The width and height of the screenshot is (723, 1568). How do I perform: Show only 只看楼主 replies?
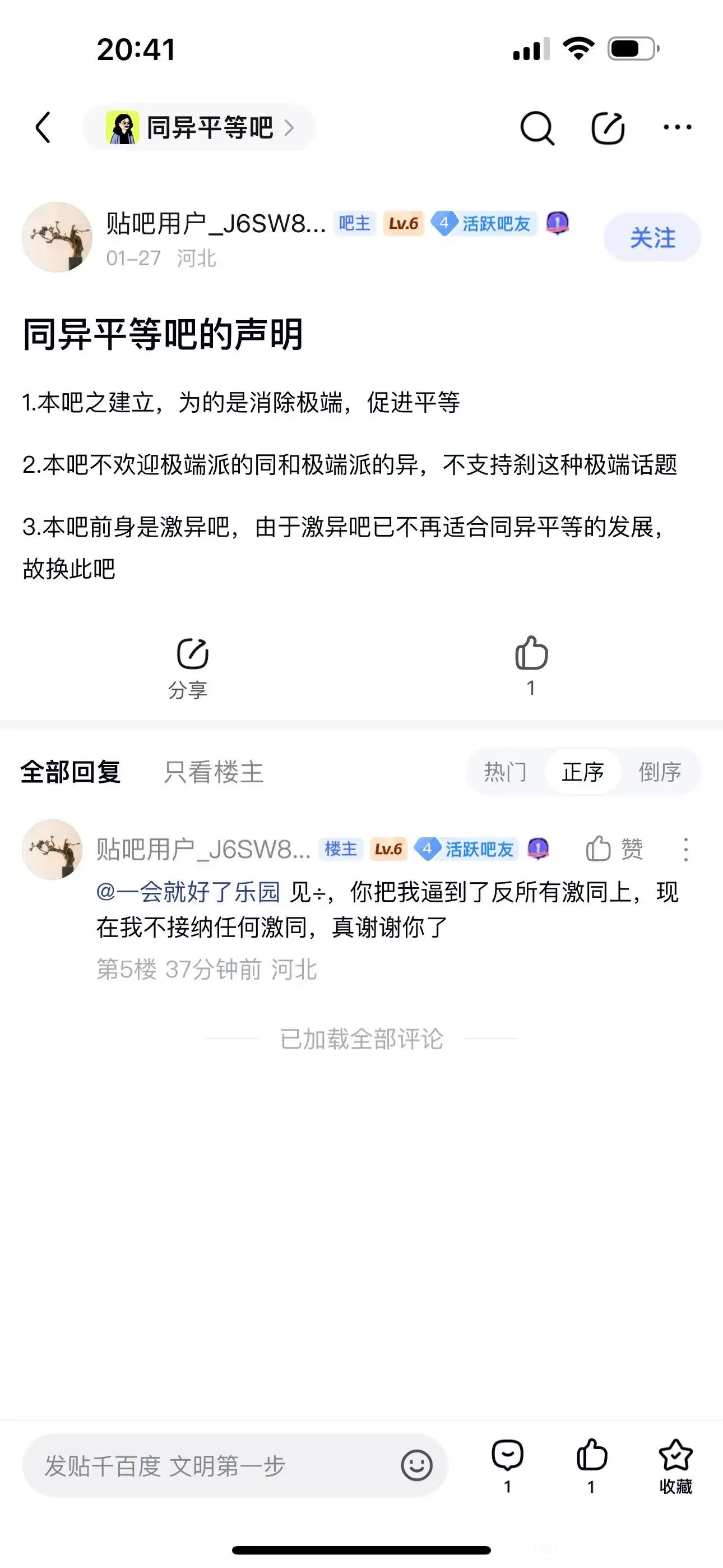214,772
